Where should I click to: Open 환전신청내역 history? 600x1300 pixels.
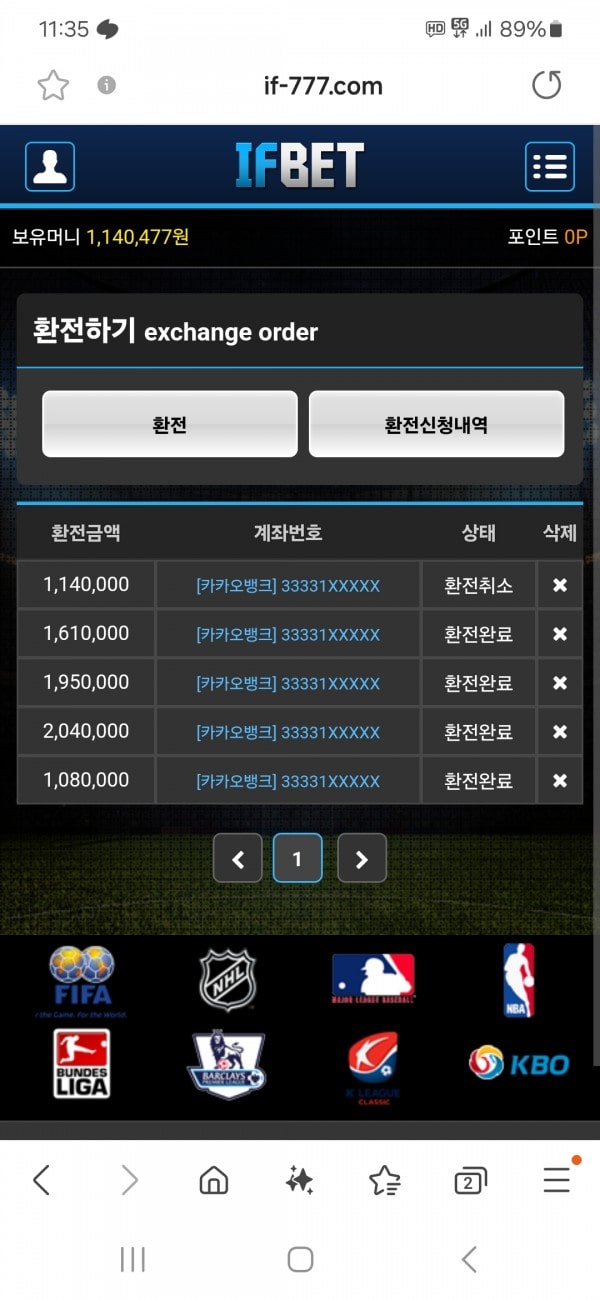(436, 424)
